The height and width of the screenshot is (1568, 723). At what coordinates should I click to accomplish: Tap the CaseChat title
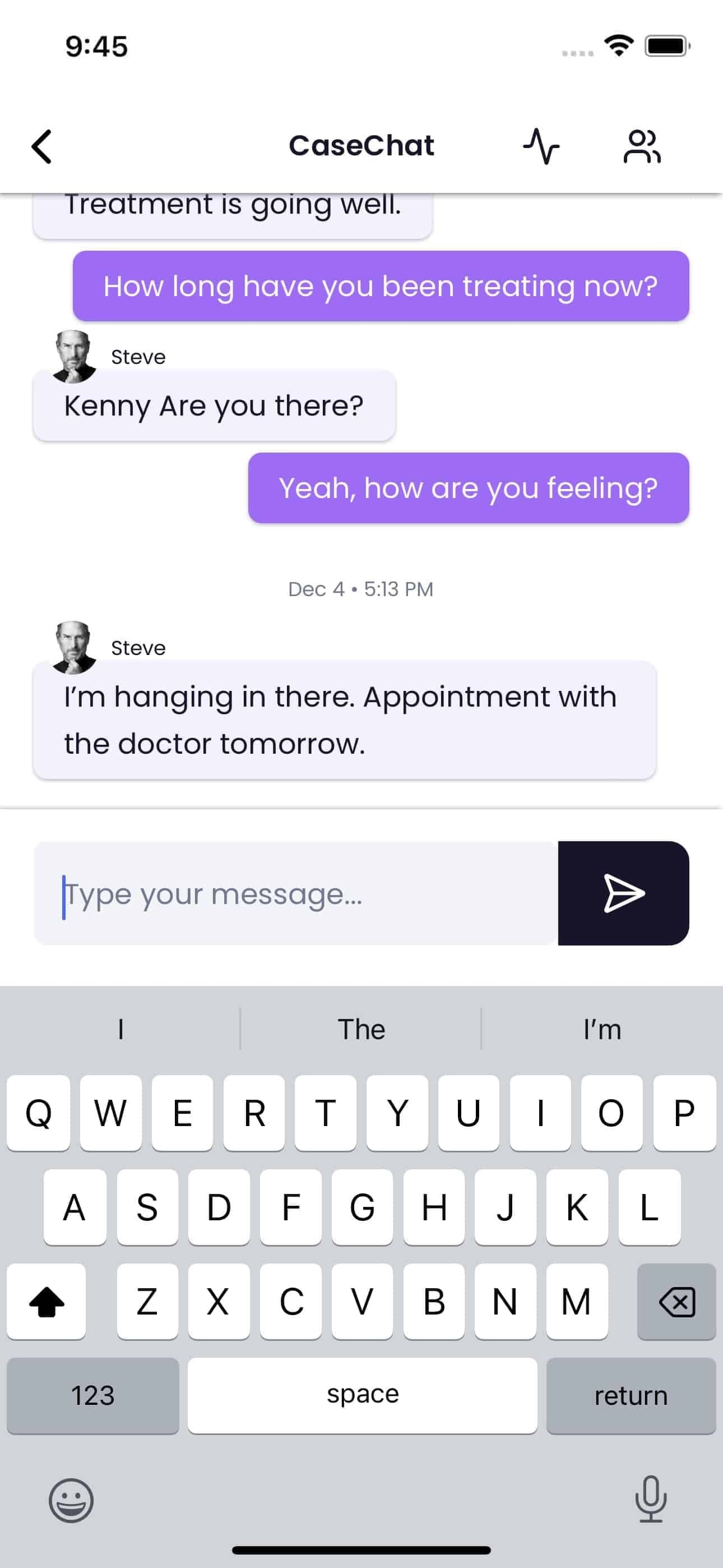tap(361, 146)
